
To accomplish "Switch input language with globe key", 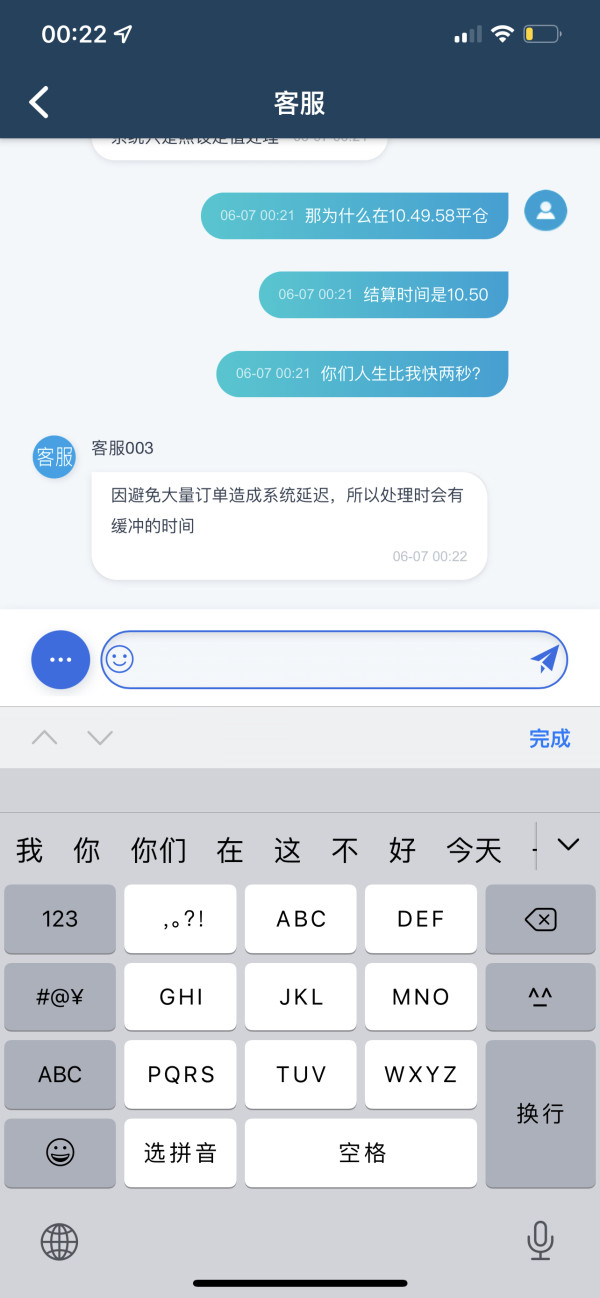I will coord(59,1242).
